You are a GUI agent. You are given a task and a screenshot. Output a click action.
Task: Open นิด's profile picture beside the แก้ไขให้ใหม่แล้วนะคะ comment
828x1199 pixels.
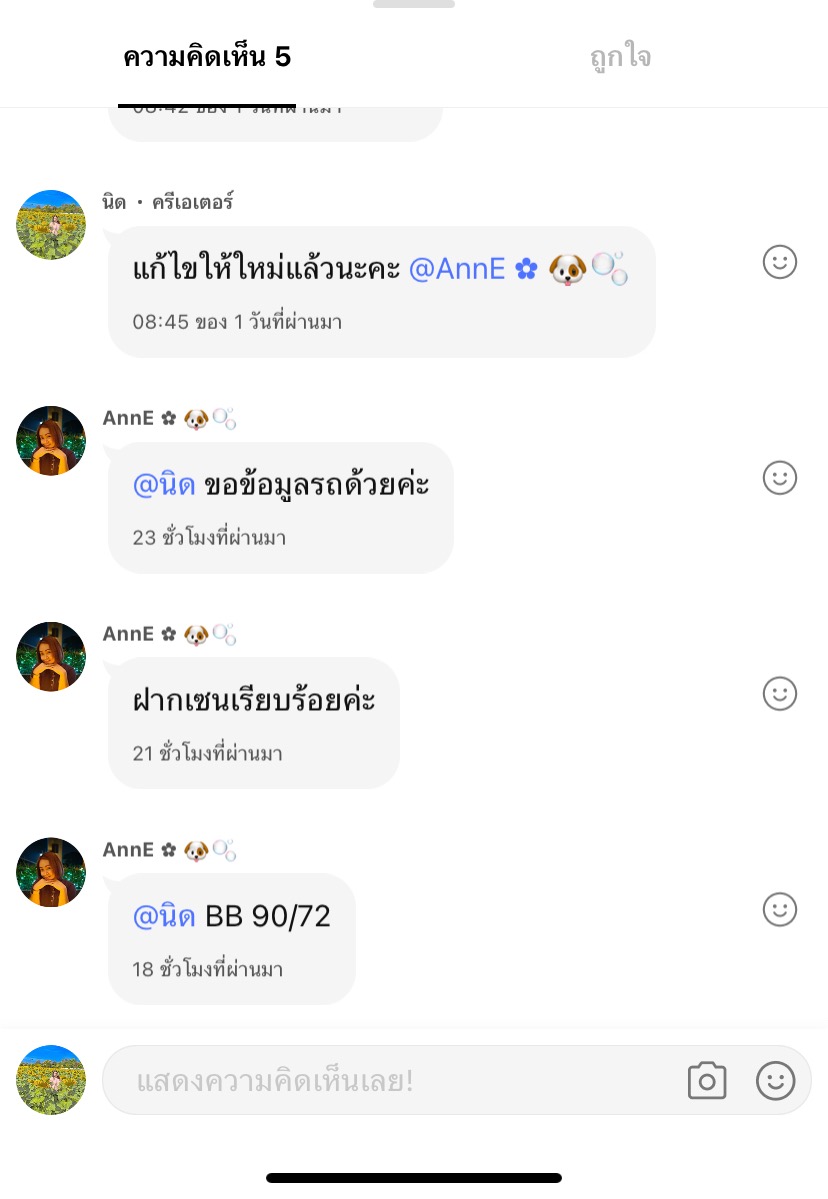point(51,225)
